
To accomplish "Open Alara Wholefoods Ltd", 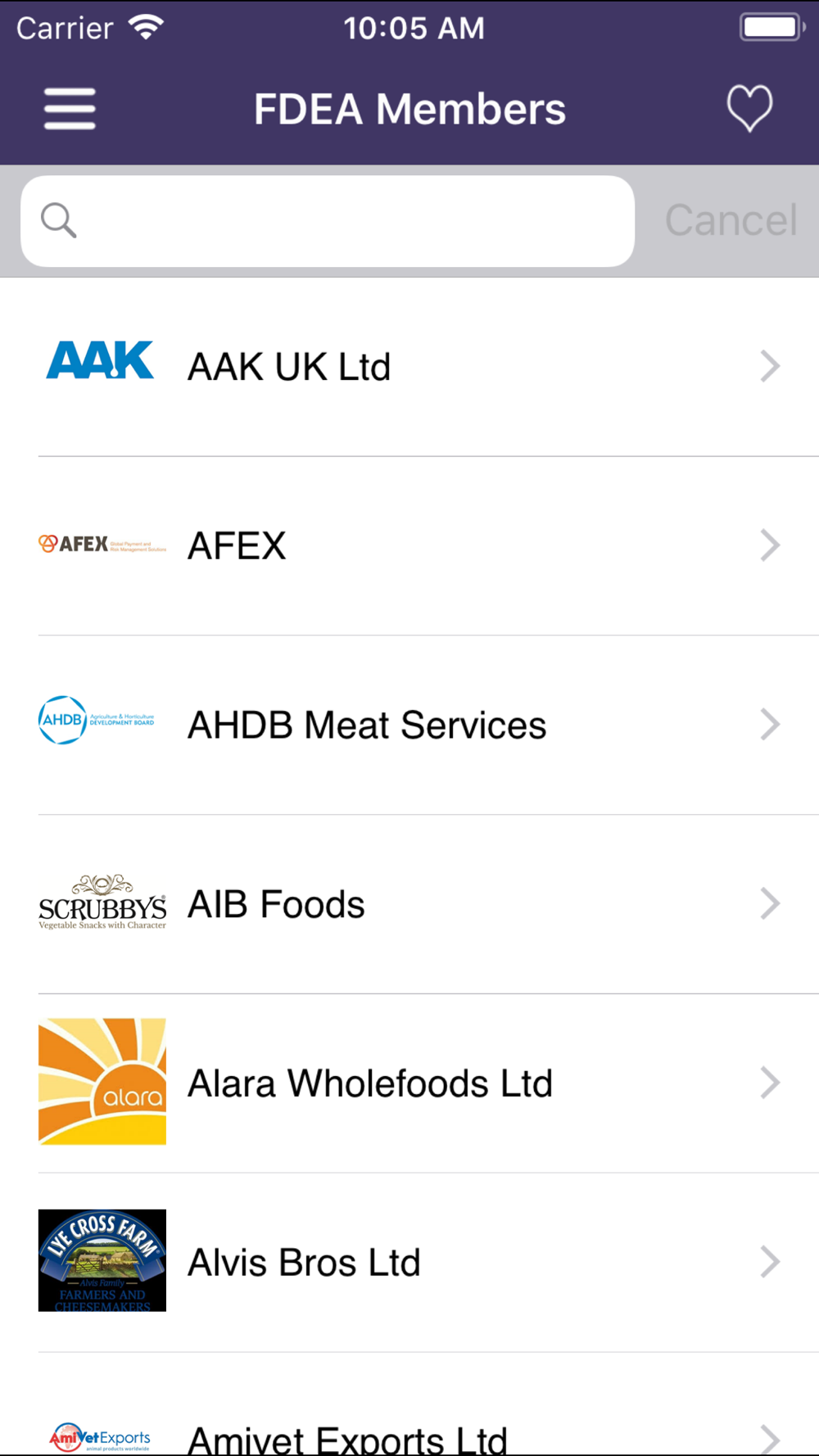I will [x=409, y=1083].
